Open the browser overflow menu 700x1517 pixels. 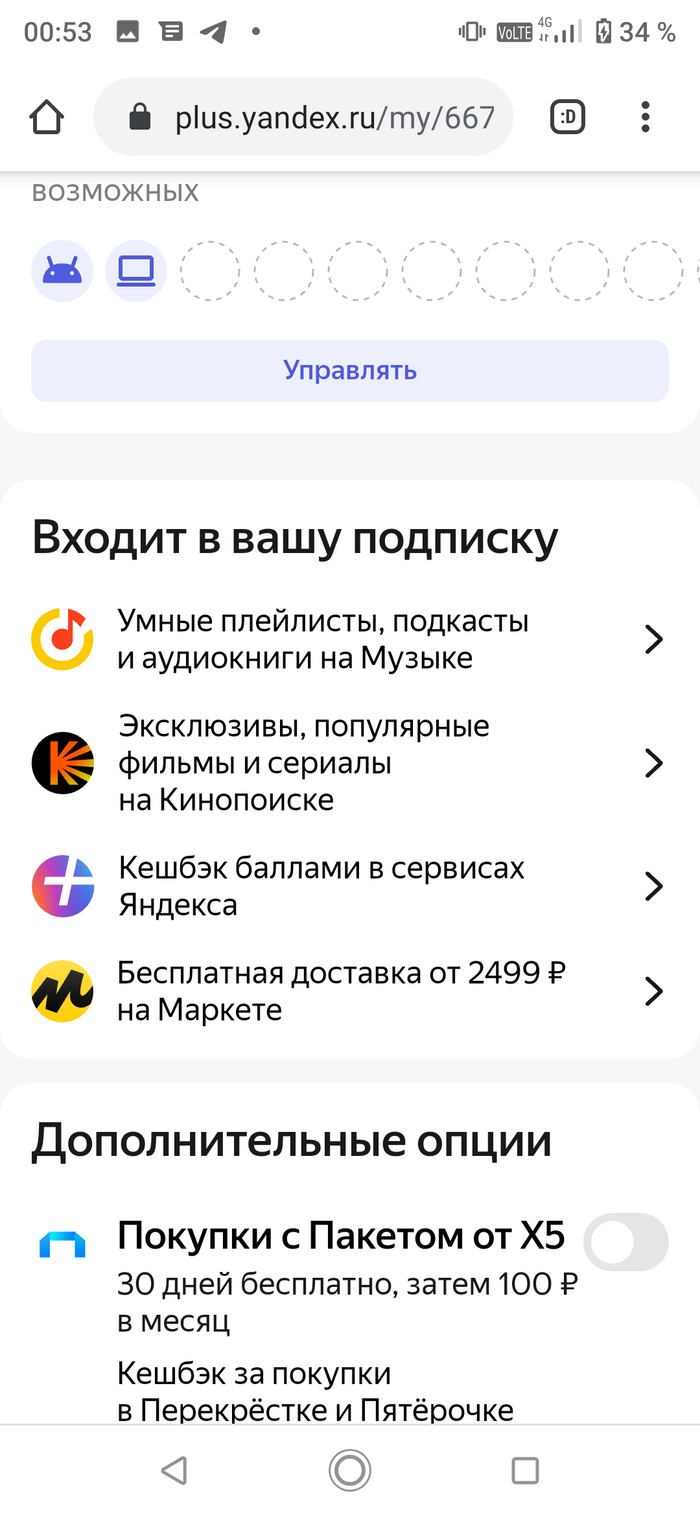pyautogui.click(x=645, y=118)
